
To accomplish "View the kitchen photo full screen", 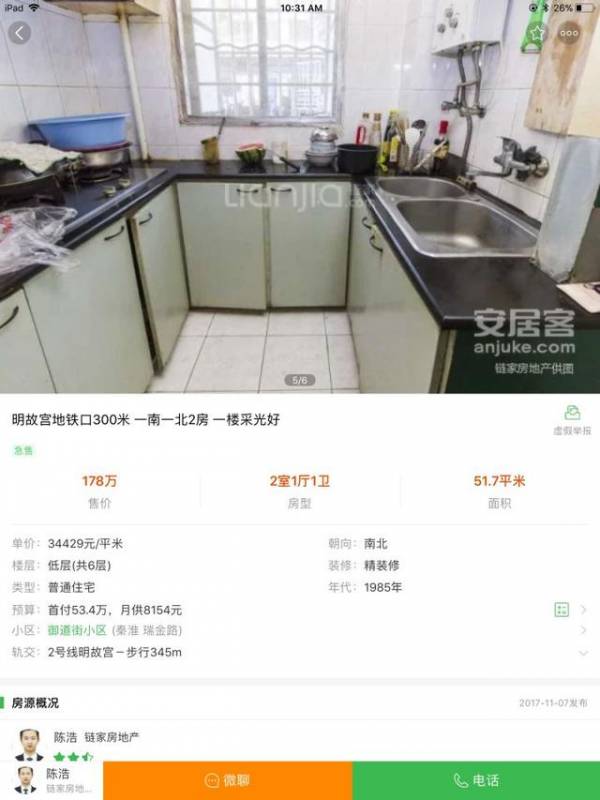I will [x=300, y=200].
